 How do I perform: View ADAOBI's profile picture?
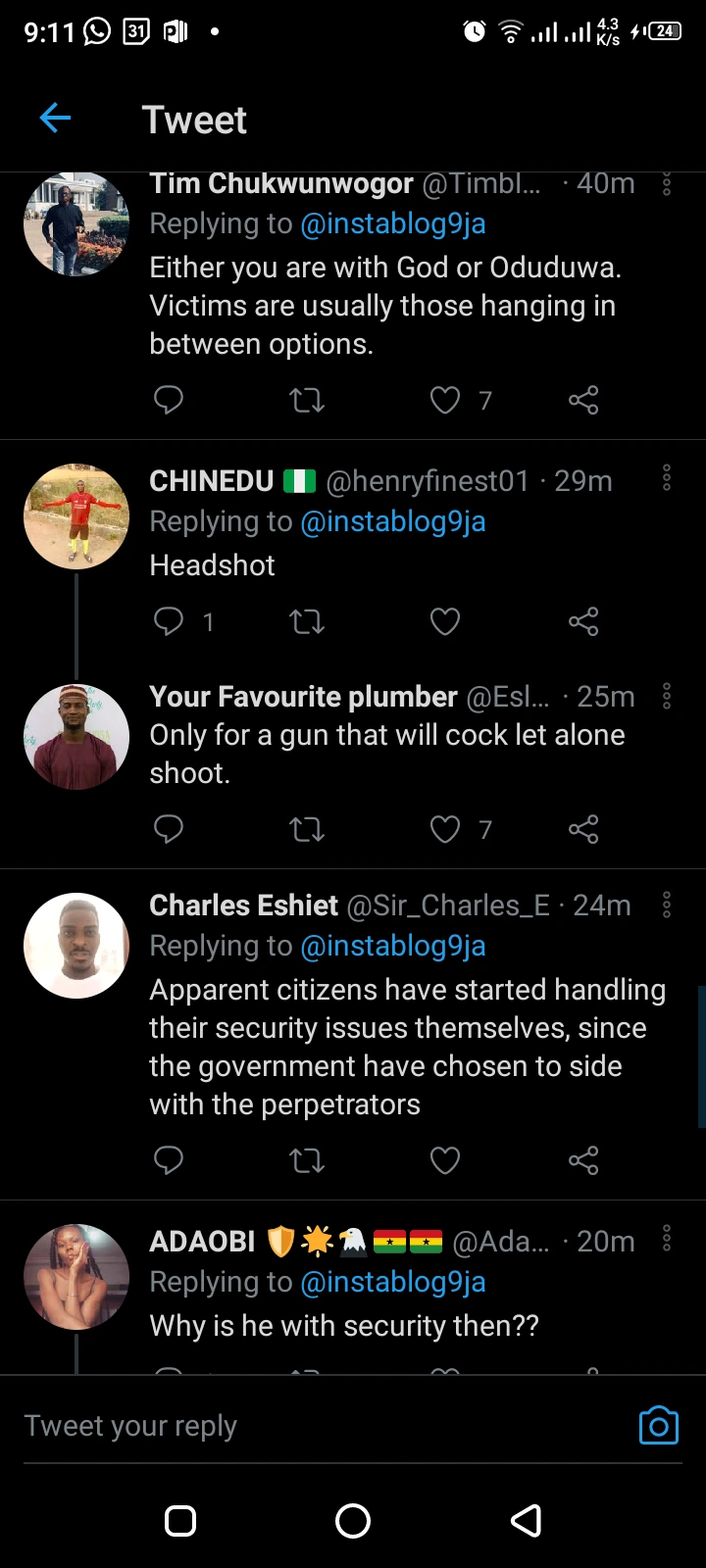[76, 1277]
